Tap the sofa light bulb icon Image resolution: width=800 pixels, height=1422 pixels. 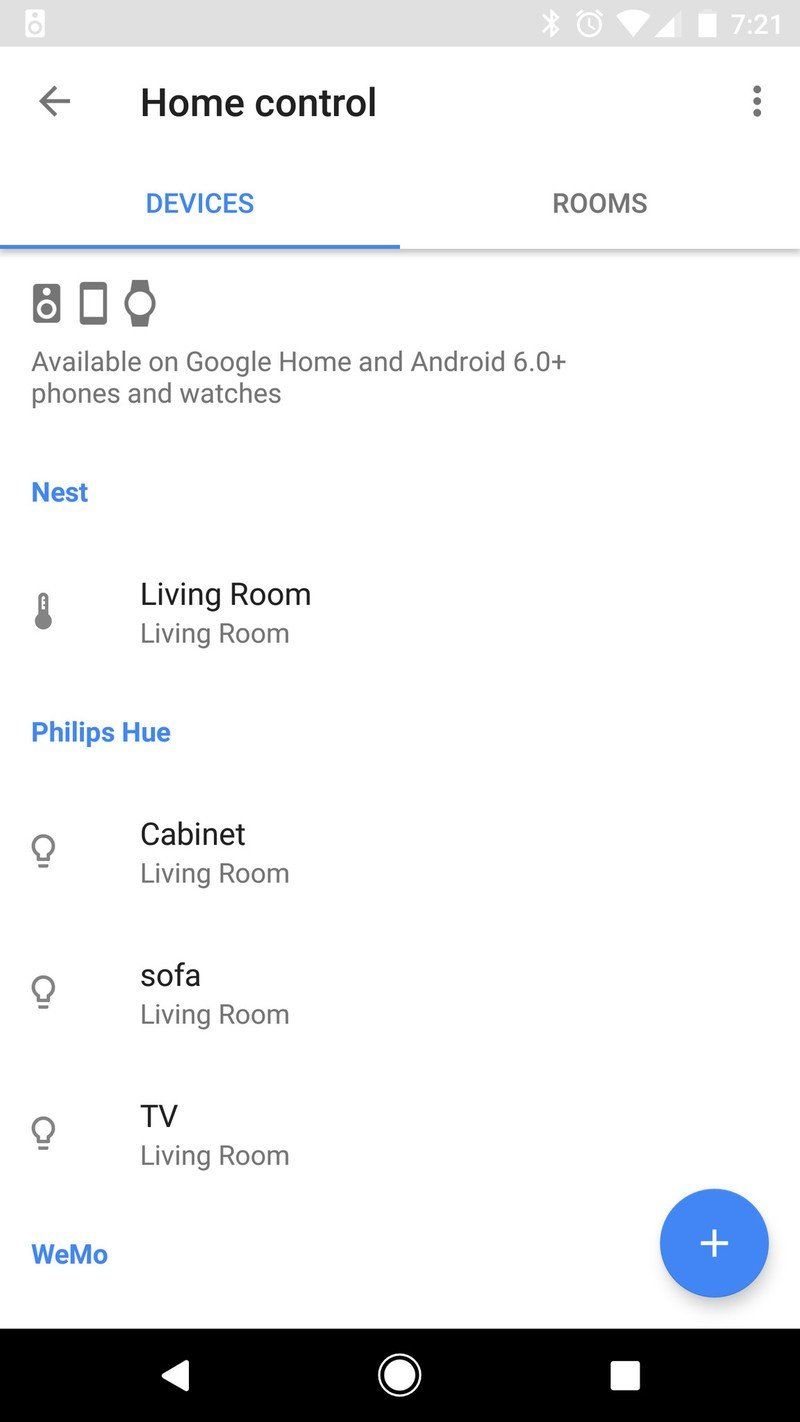42,991
